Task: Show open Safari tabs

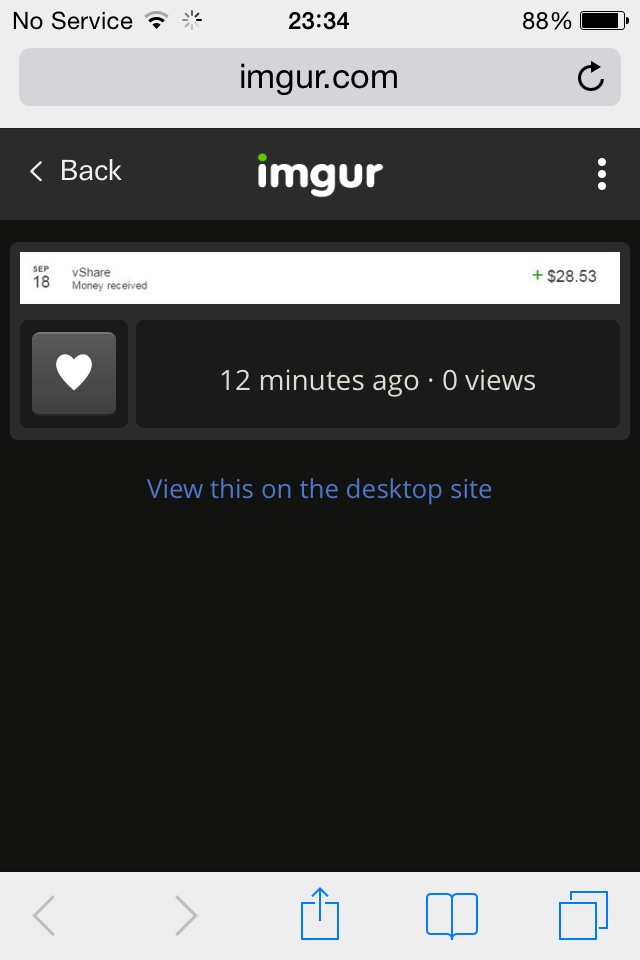Action: tap(583, 915)
